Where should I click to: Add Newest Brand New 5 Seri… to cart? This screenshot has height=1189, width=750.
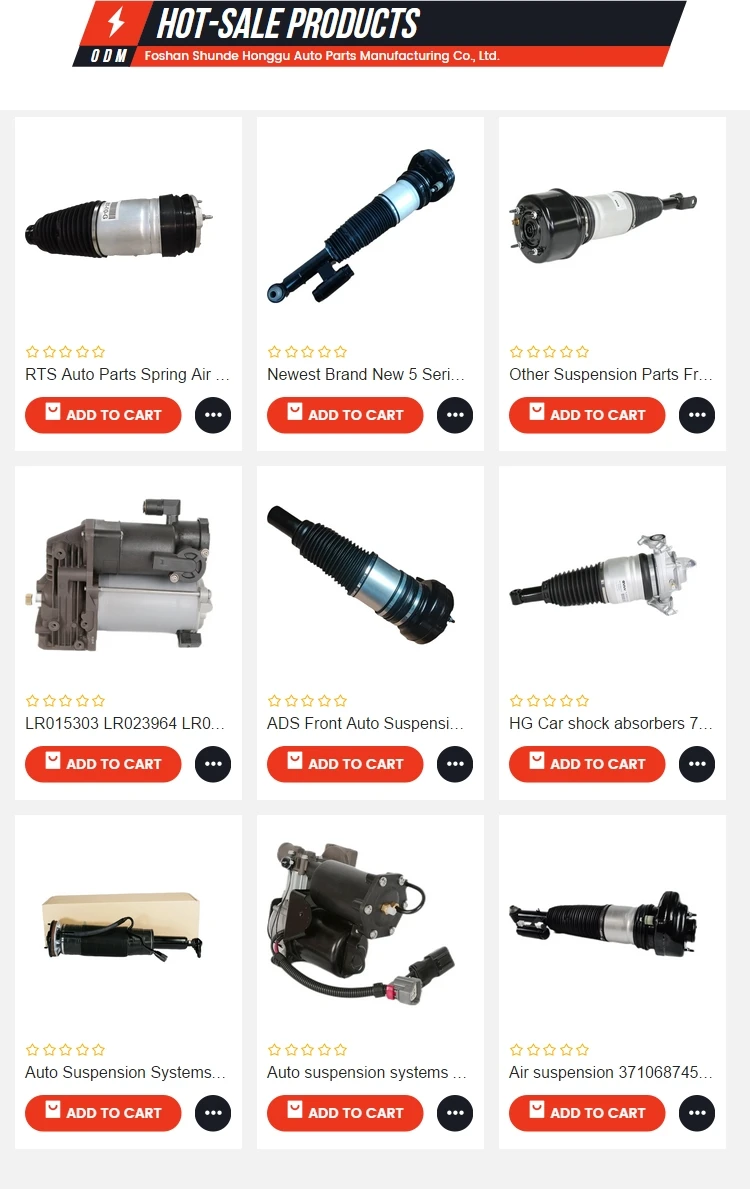[x=345, y=415]
